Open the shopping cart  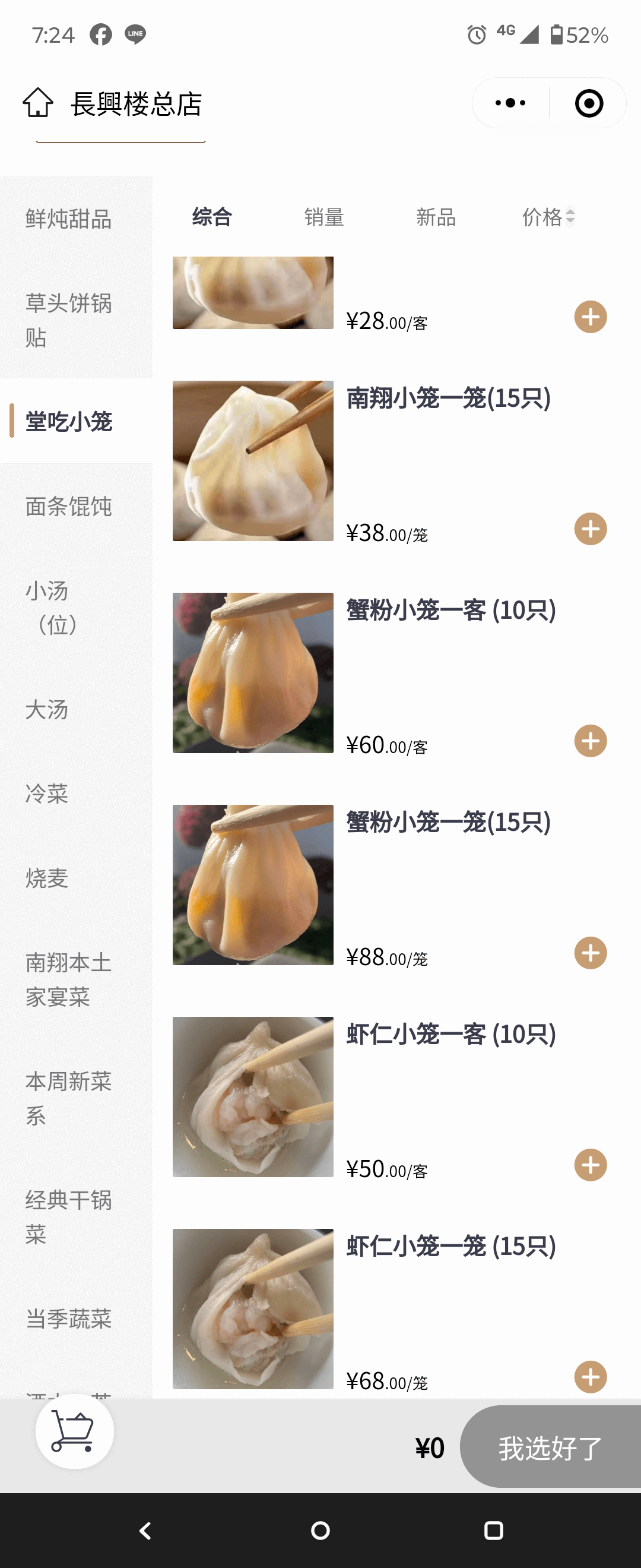74,1431
